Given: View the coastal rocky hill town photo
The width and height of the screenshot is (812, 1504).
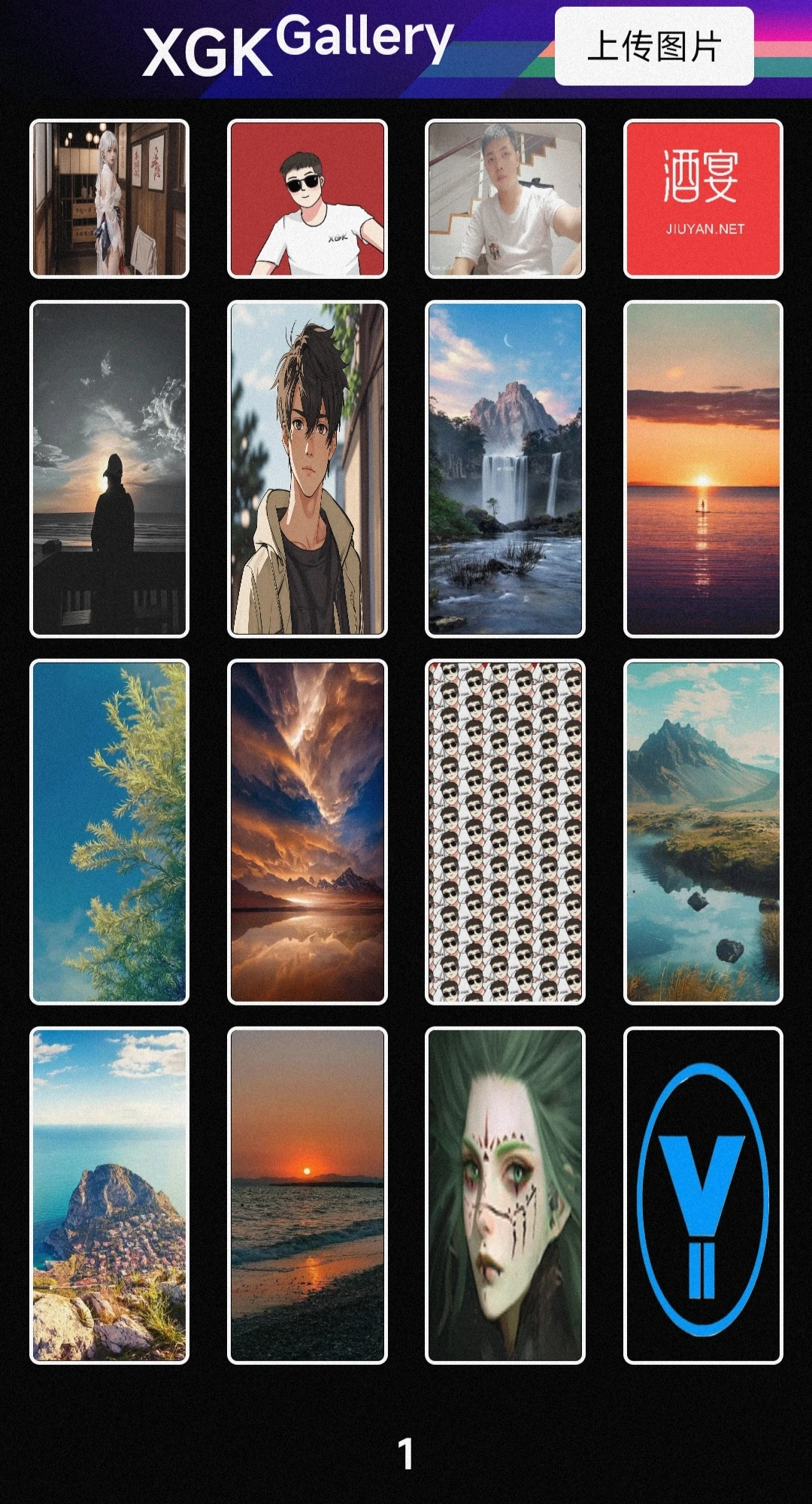Looking at the screenshot, I should [x=109, y=1196].
